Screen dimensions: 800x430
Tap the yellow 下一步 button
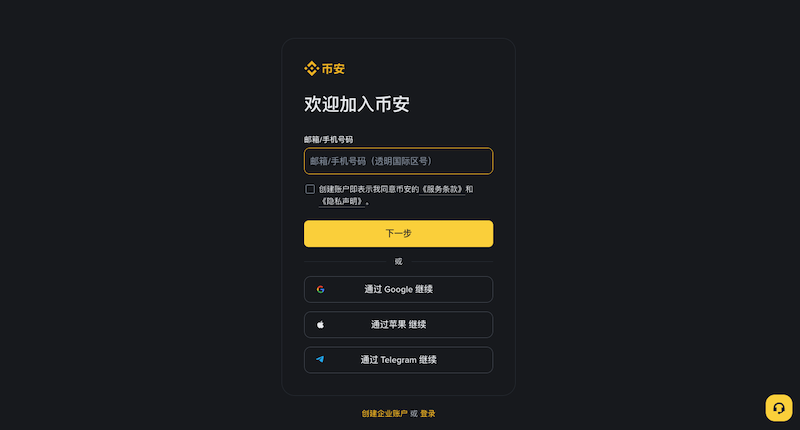pos(398,233)
